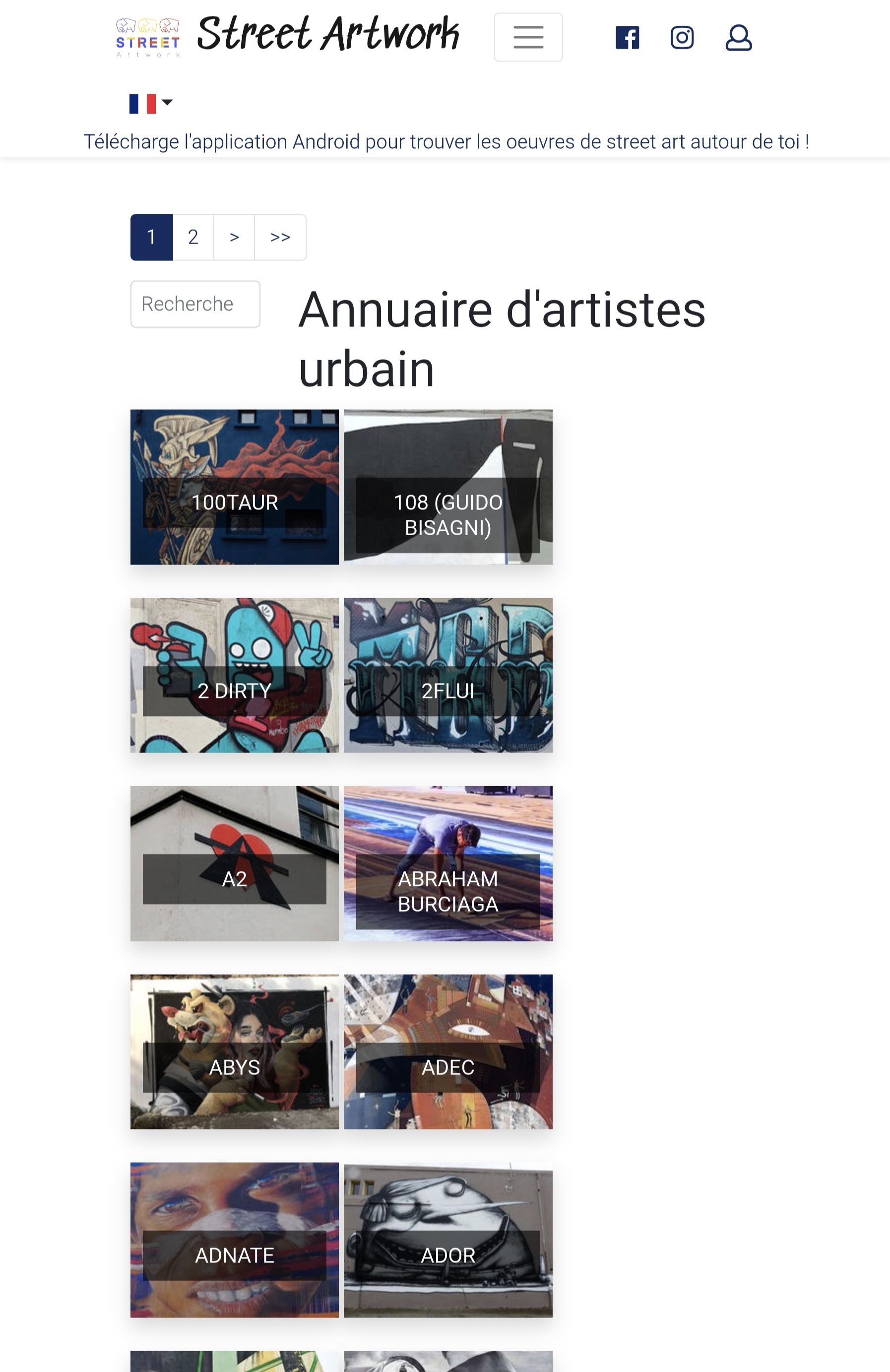Open artist 108 (Guido Bisagni)
Screen dimensions: 890x1372
pyautogui.click(x=448, y=487)
